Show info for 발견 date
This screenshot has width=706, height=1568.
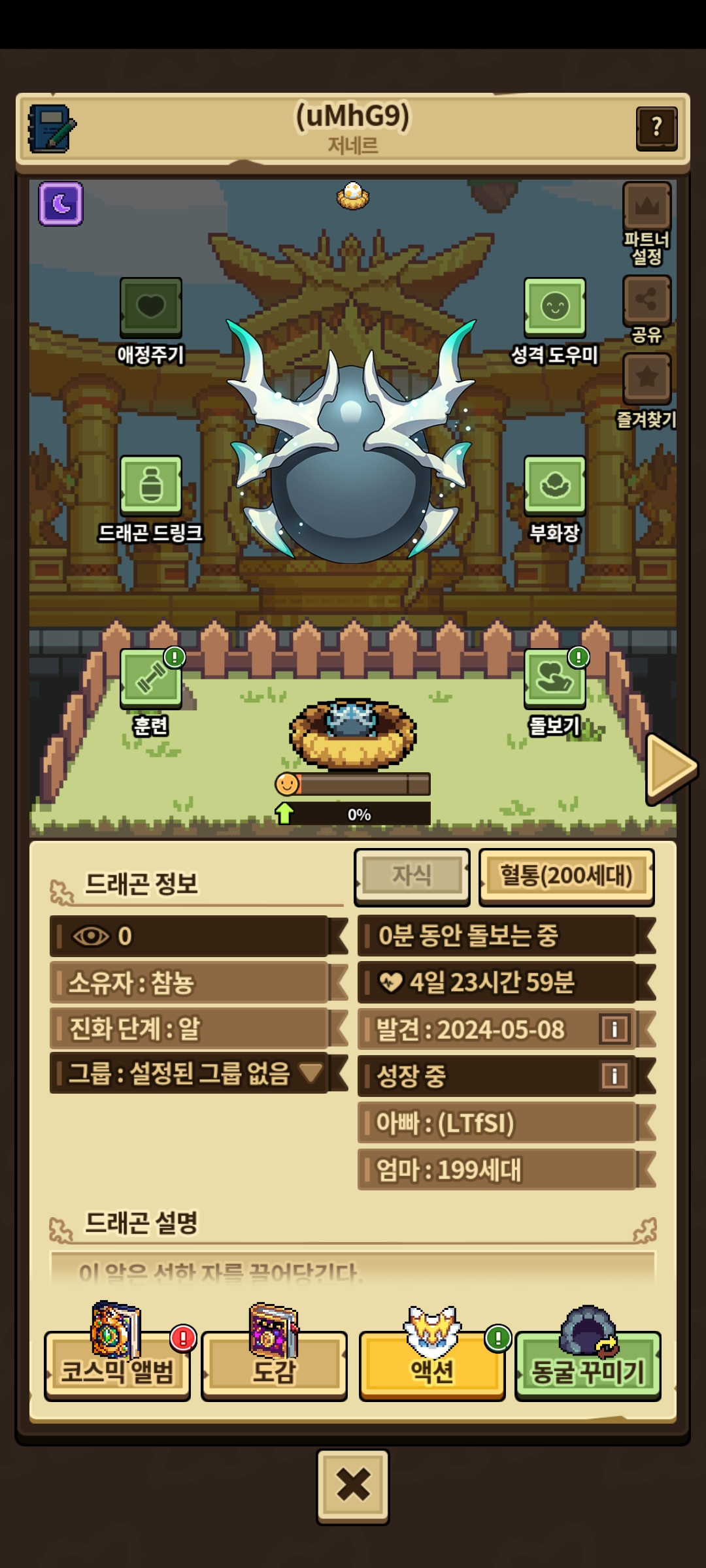click(614, 1030)
